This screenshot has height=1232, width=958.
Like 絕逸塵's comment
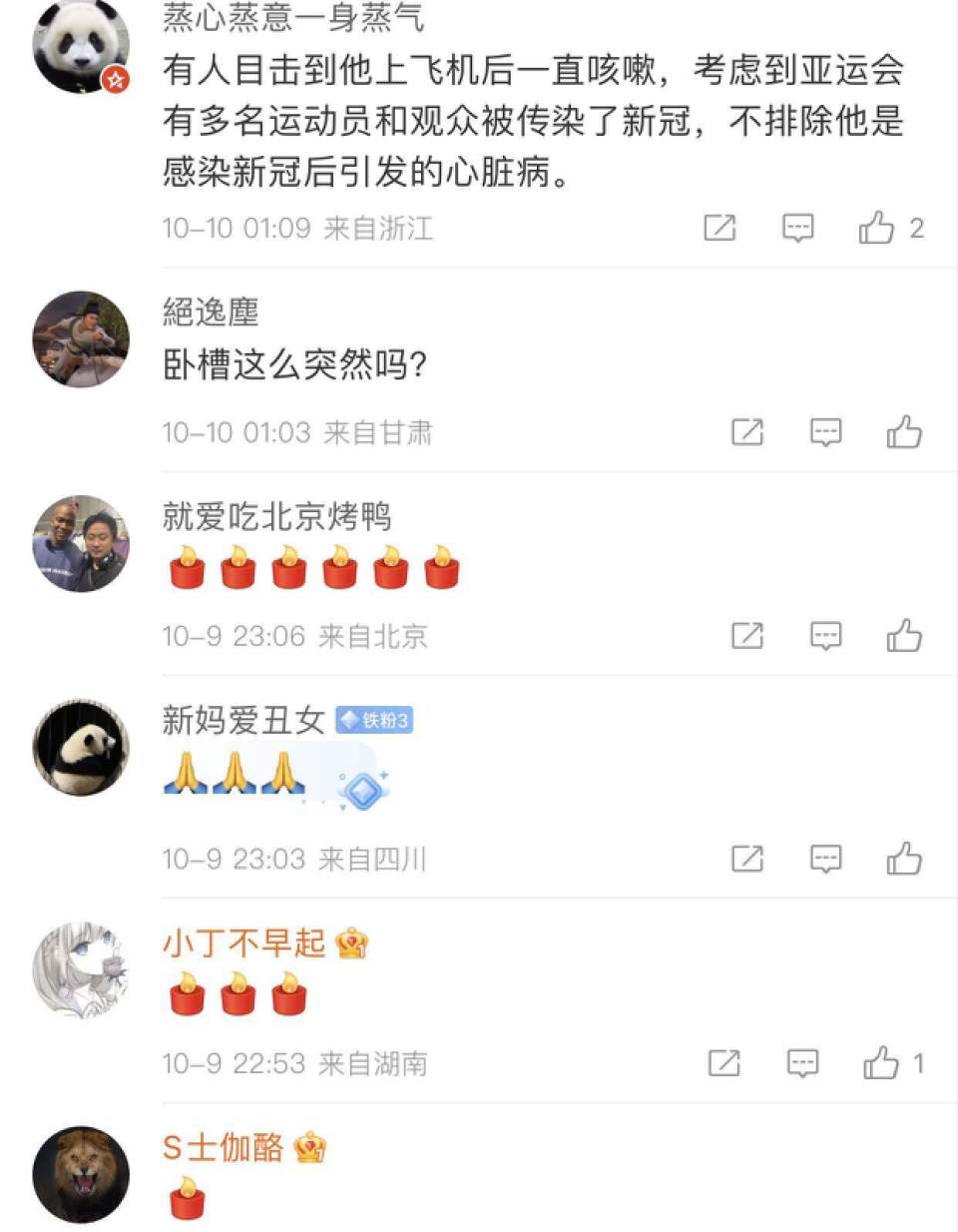(x=904, y=432)
